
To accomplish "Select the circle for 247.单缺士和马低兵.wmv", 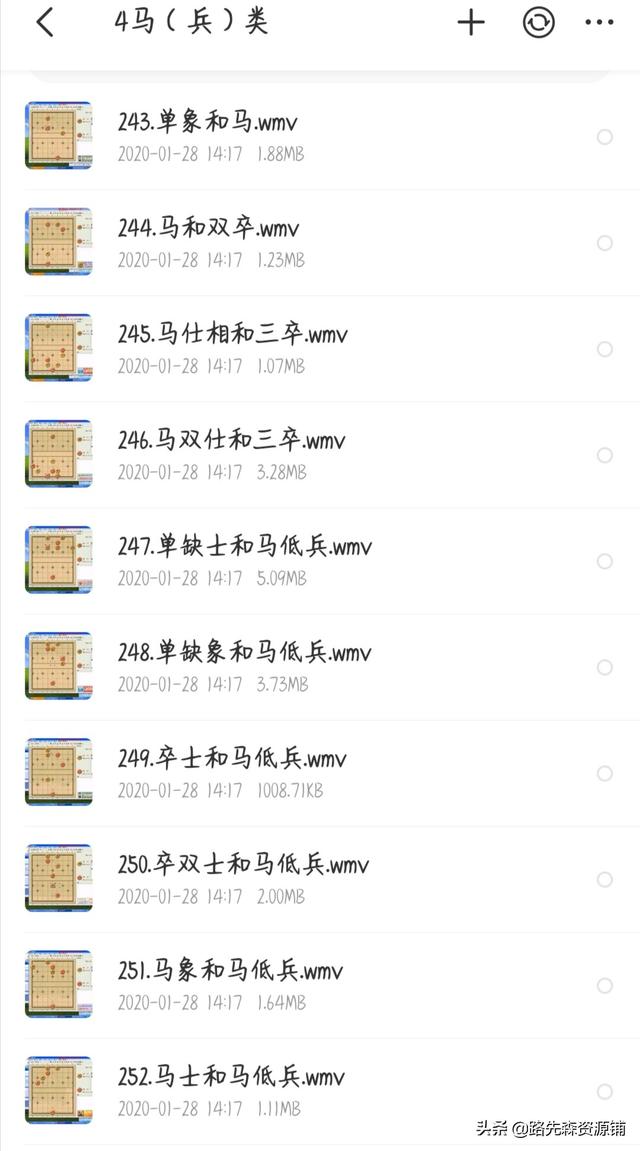I will coord(605,561).
